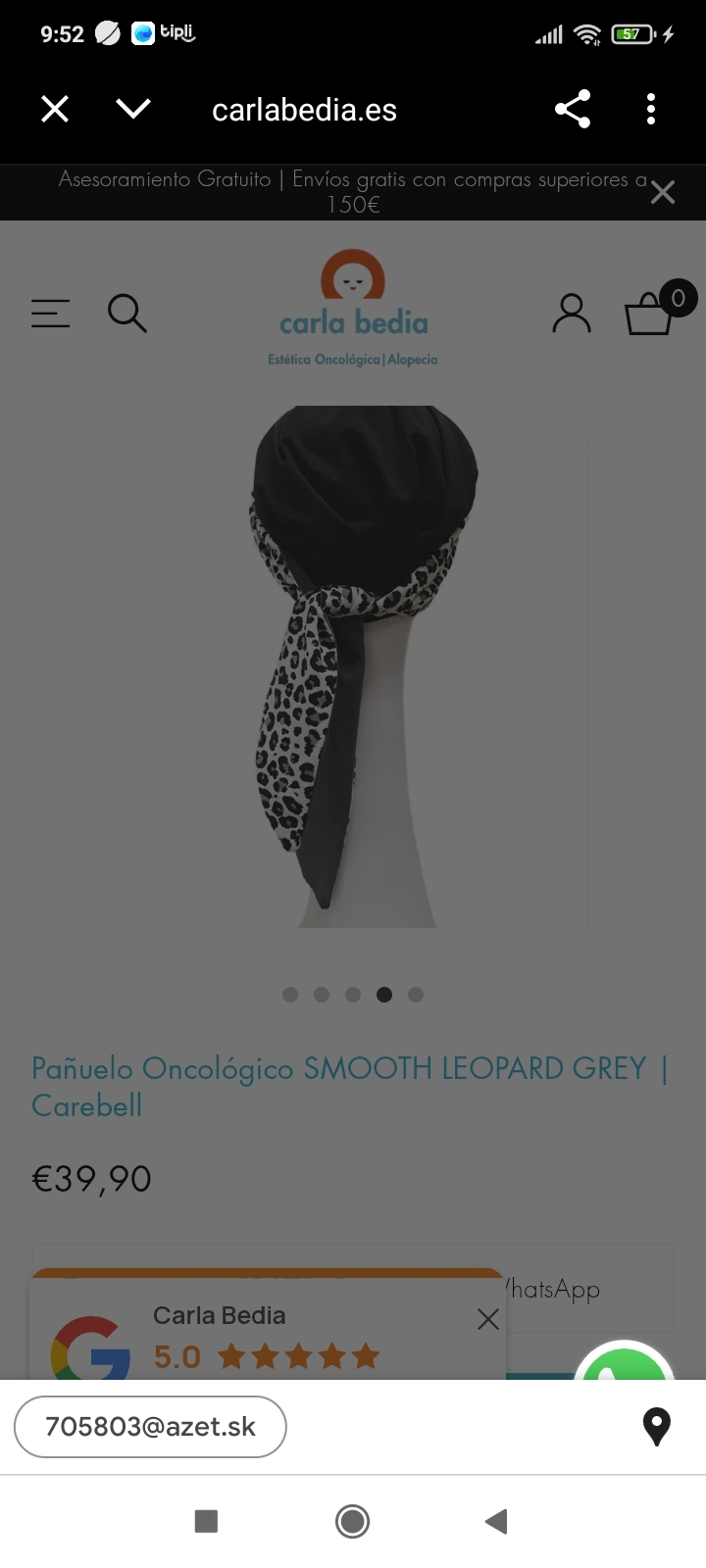Tap the system home button

point(352,1521)
